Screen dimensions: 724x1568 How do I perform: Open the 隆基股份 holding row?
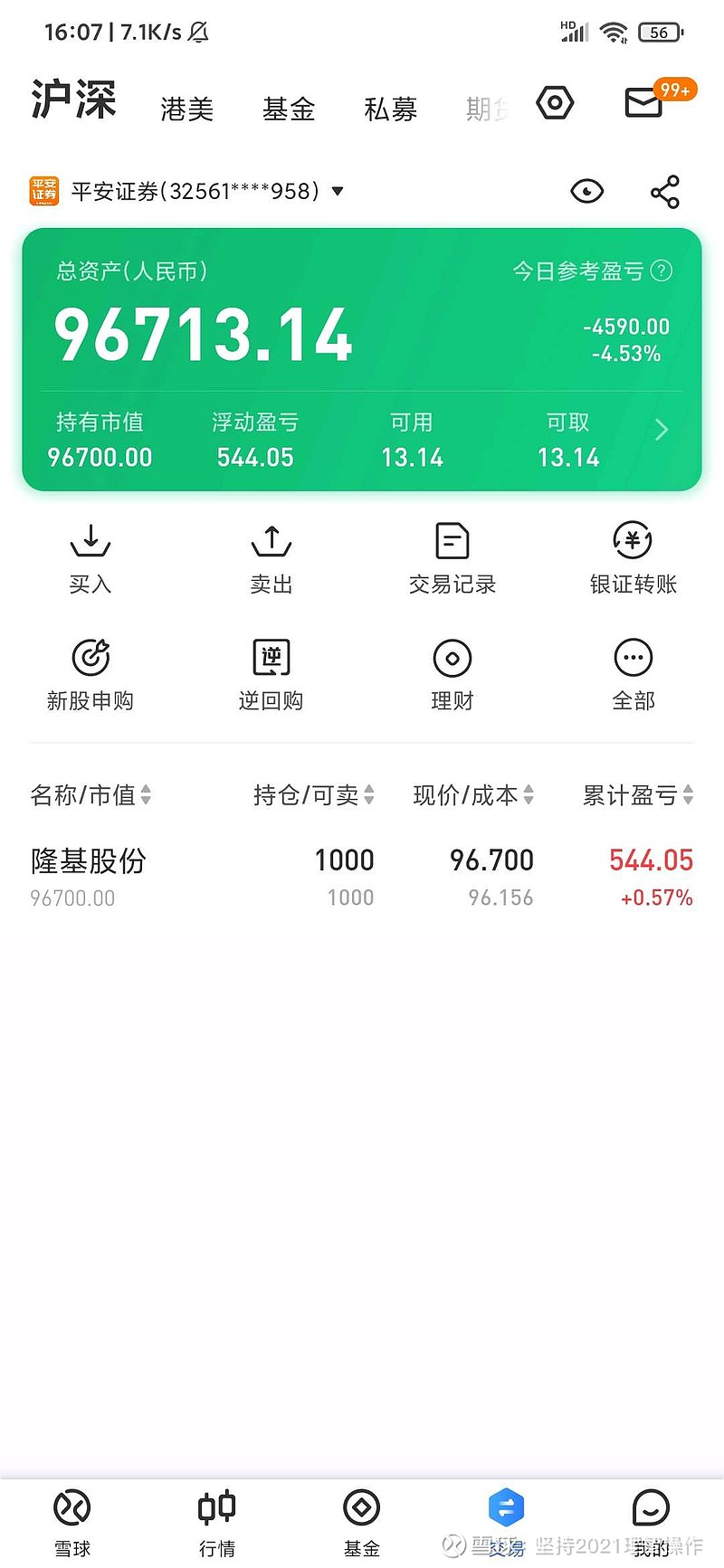[x=362, y=877]
